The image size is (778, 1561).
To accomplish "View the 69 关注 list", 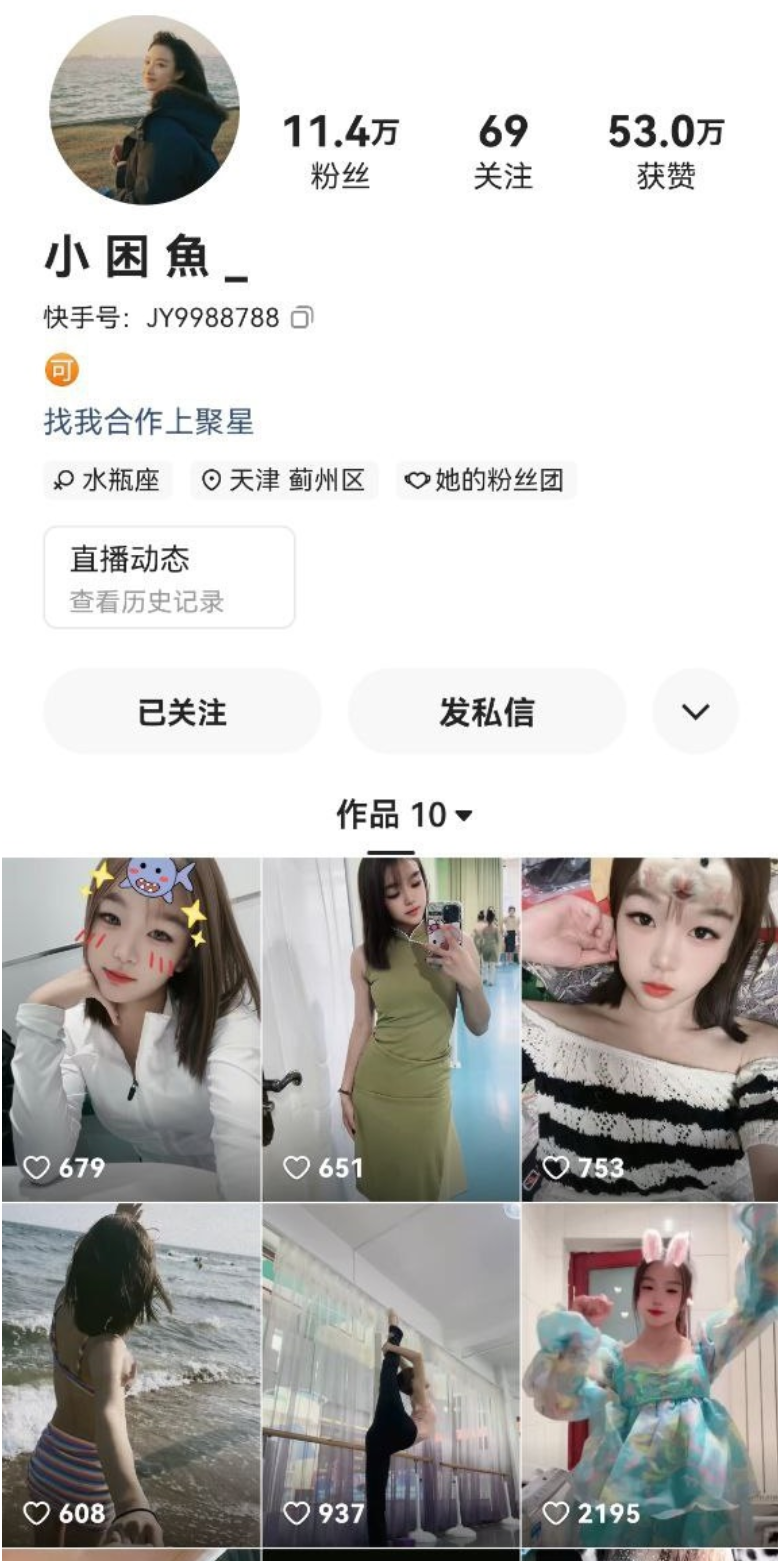I will point(503,152).
